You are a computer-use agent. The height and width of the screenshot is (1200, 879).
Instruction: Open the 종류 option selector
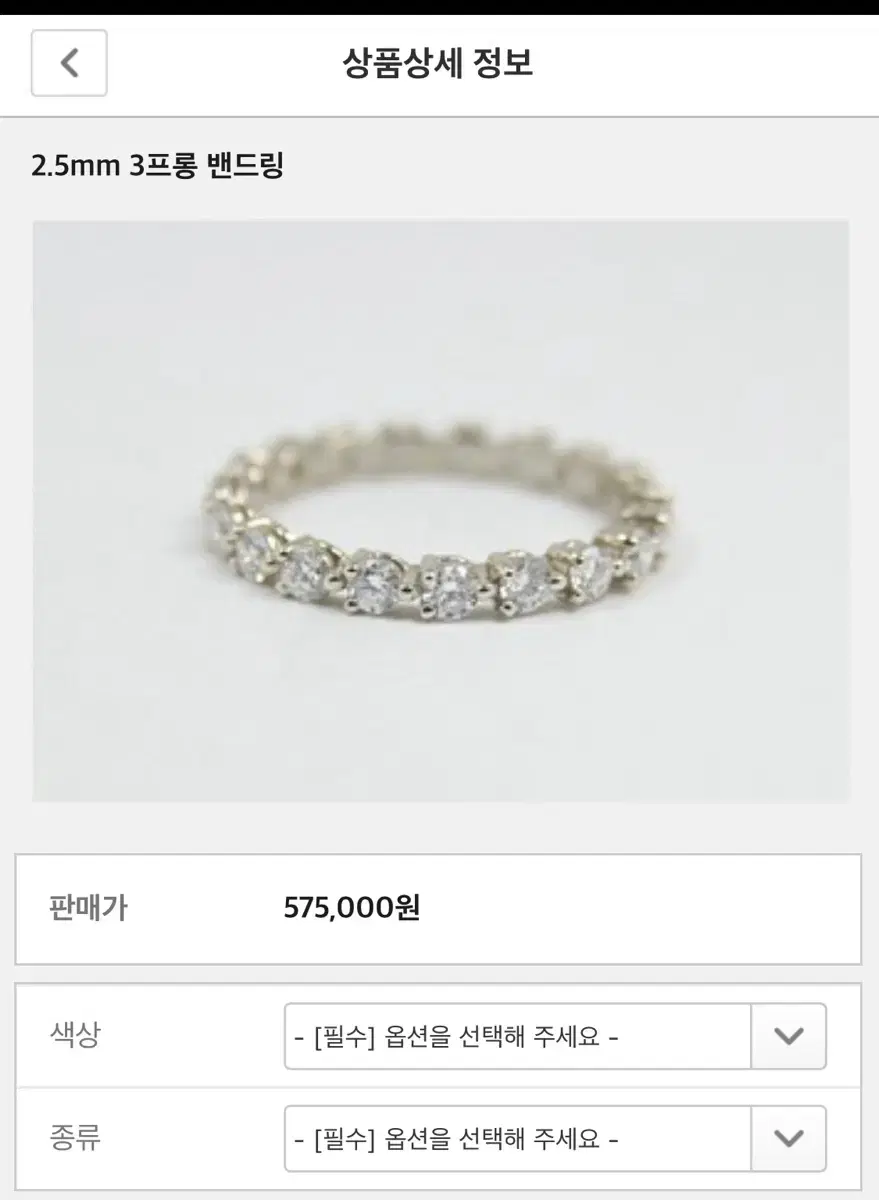coord(517,1139)
